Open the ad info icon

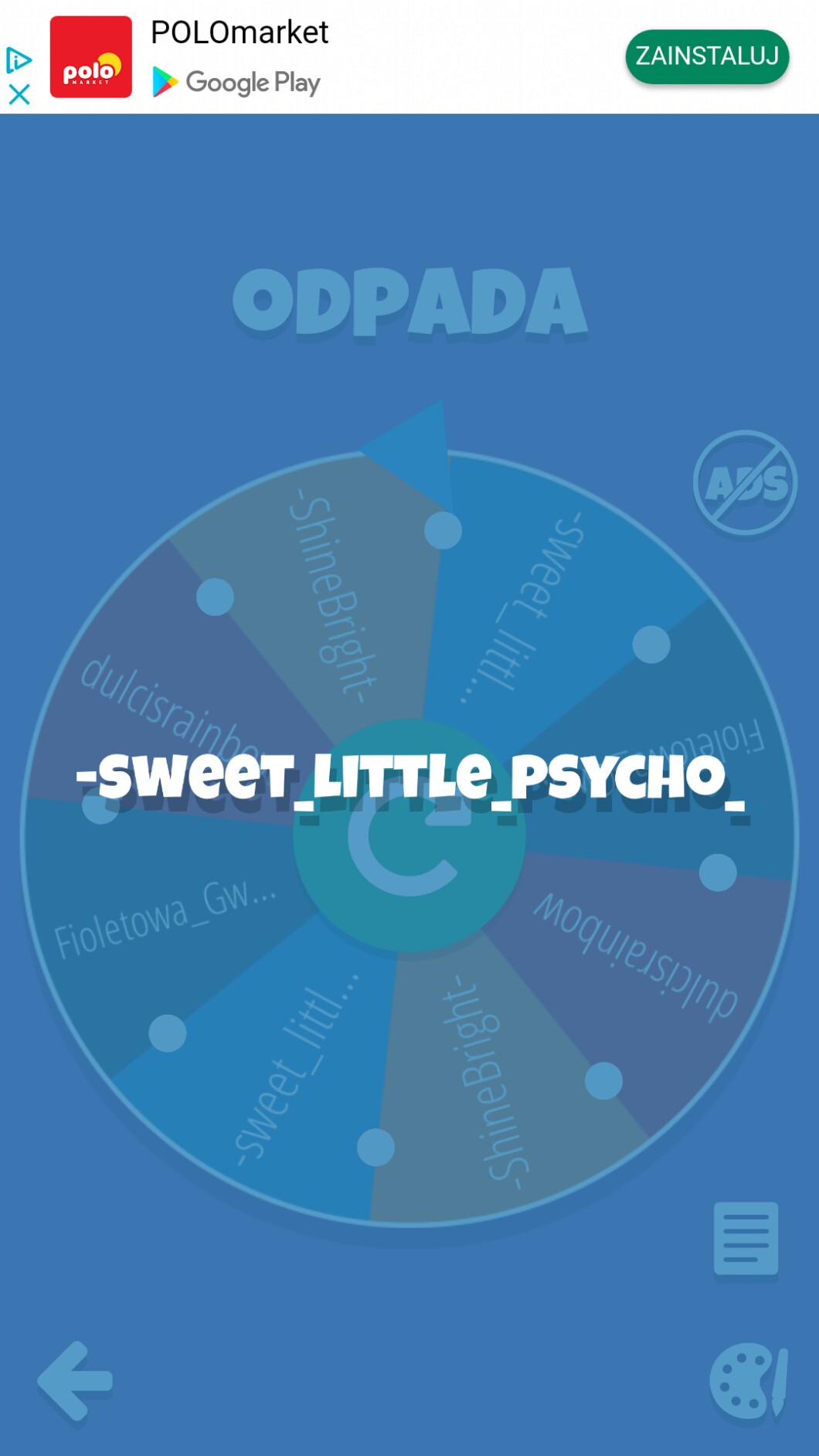click(x=19, y=60)
